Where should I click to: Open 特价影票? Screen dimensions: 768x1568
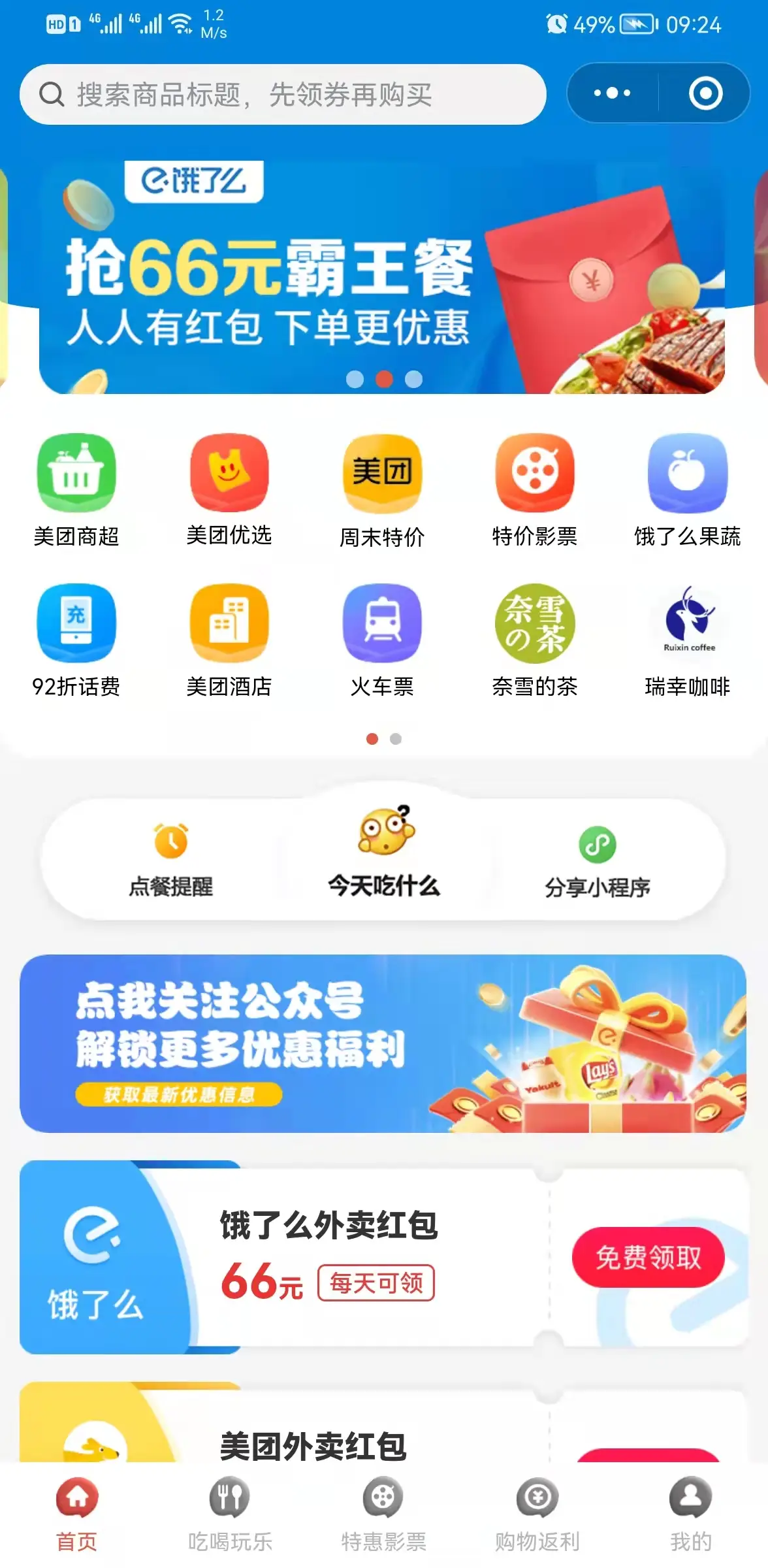click(535, 490)
